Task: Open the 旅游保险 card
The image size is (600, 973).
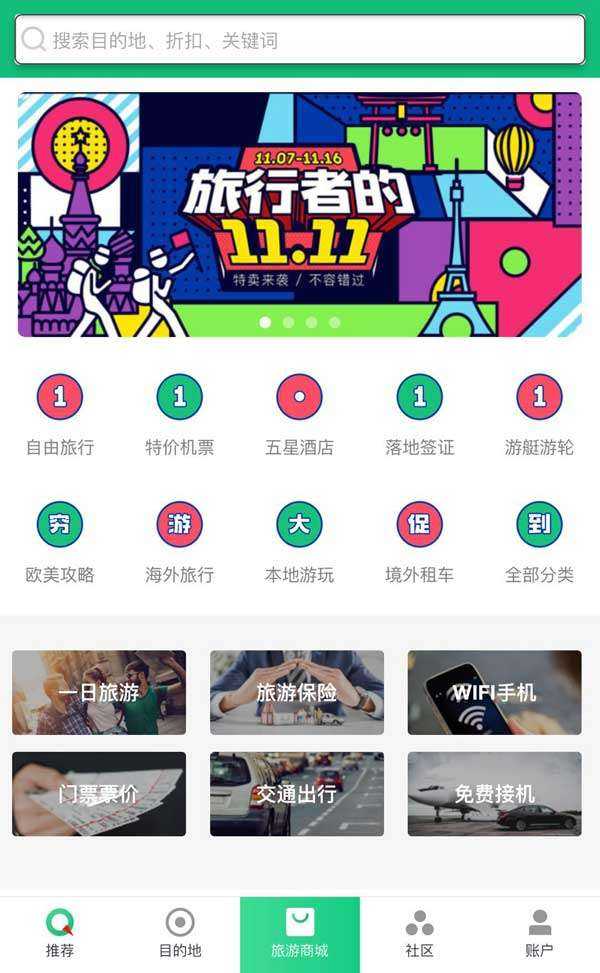Action: coord(297,692)
